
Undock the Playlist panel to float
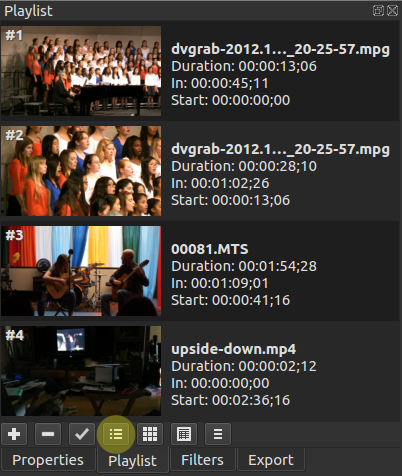point(378,11)
